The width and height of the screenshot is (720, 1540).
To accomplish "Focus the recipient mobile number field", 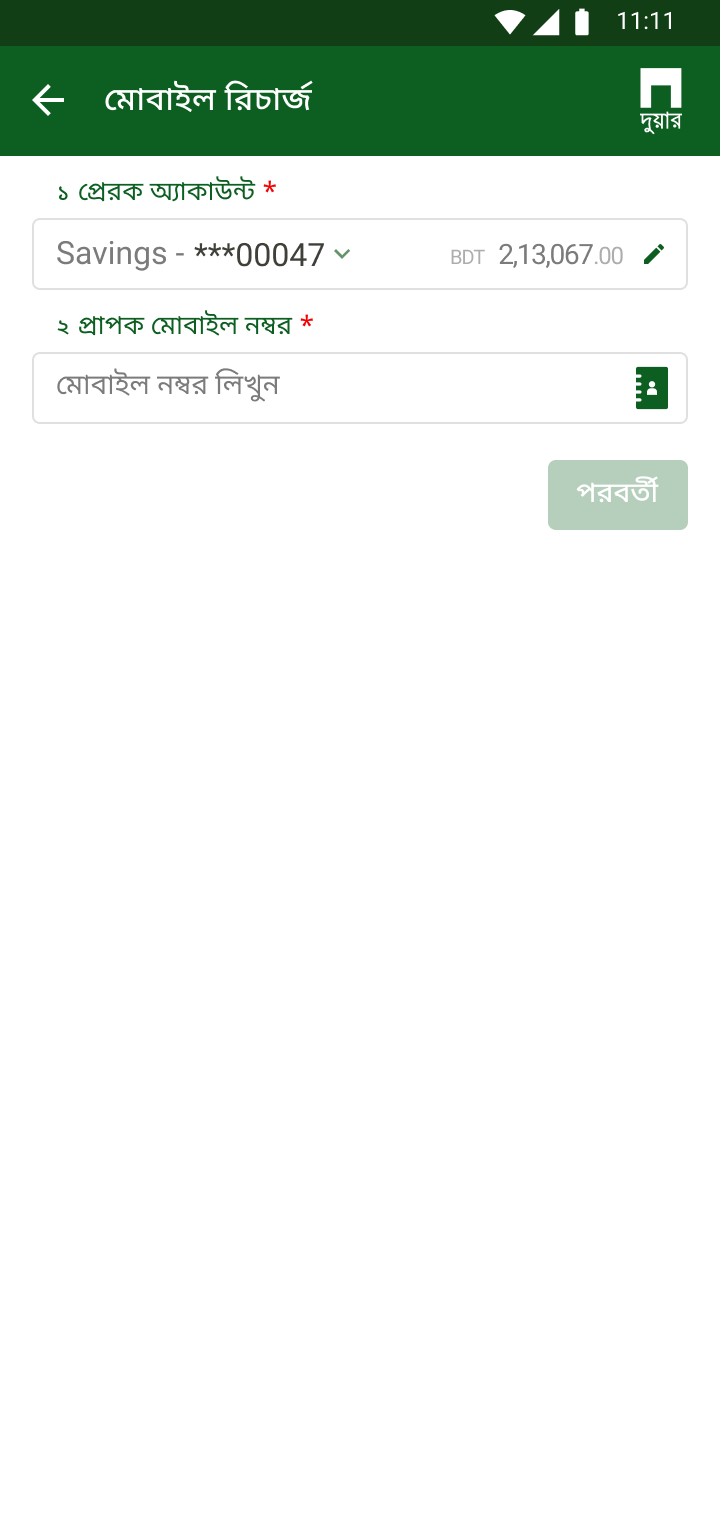I will 360,388.
